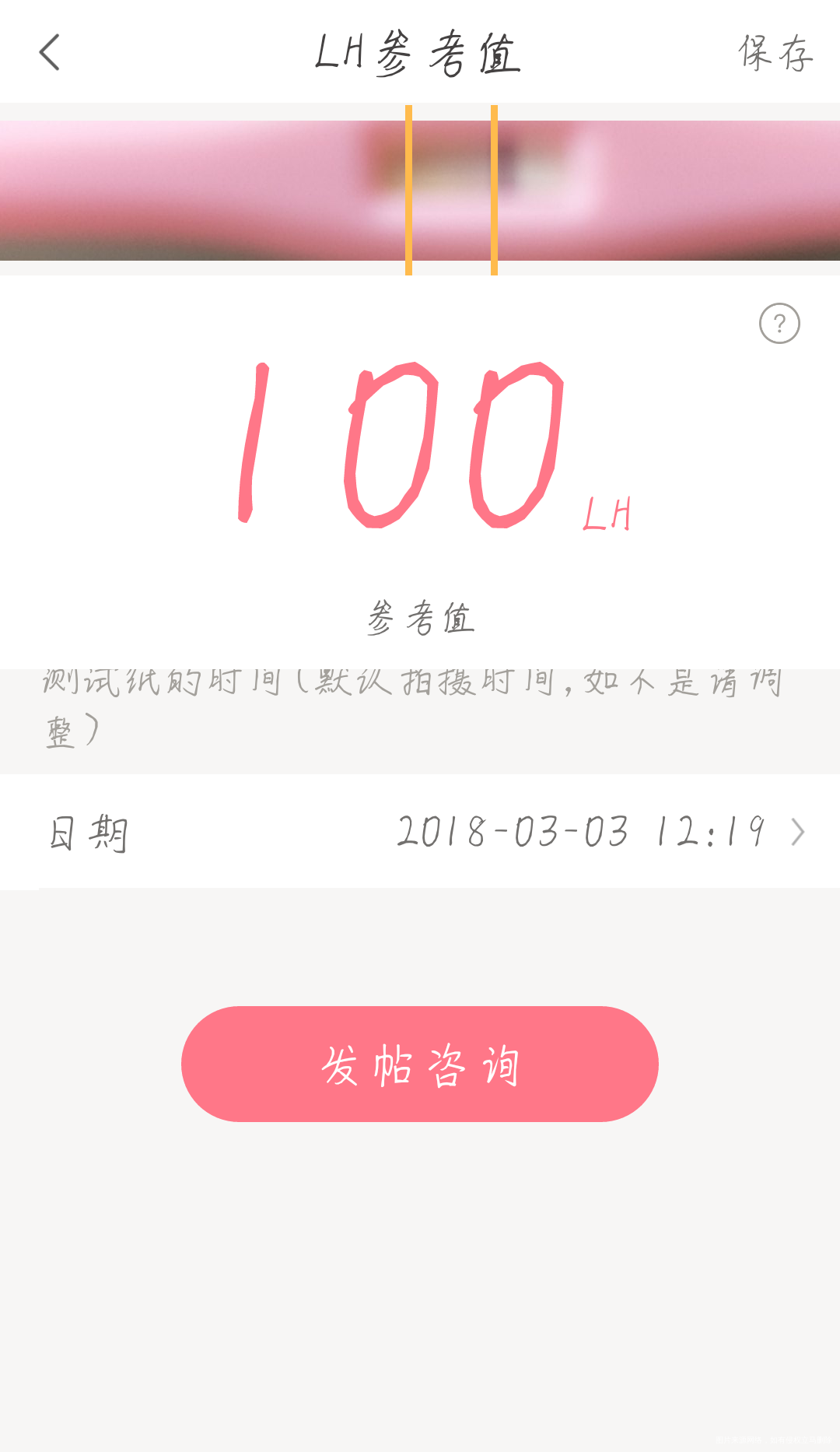Tap the 发帖咨询 pink button
The image size is (840, 1452).
[420, 1064]
